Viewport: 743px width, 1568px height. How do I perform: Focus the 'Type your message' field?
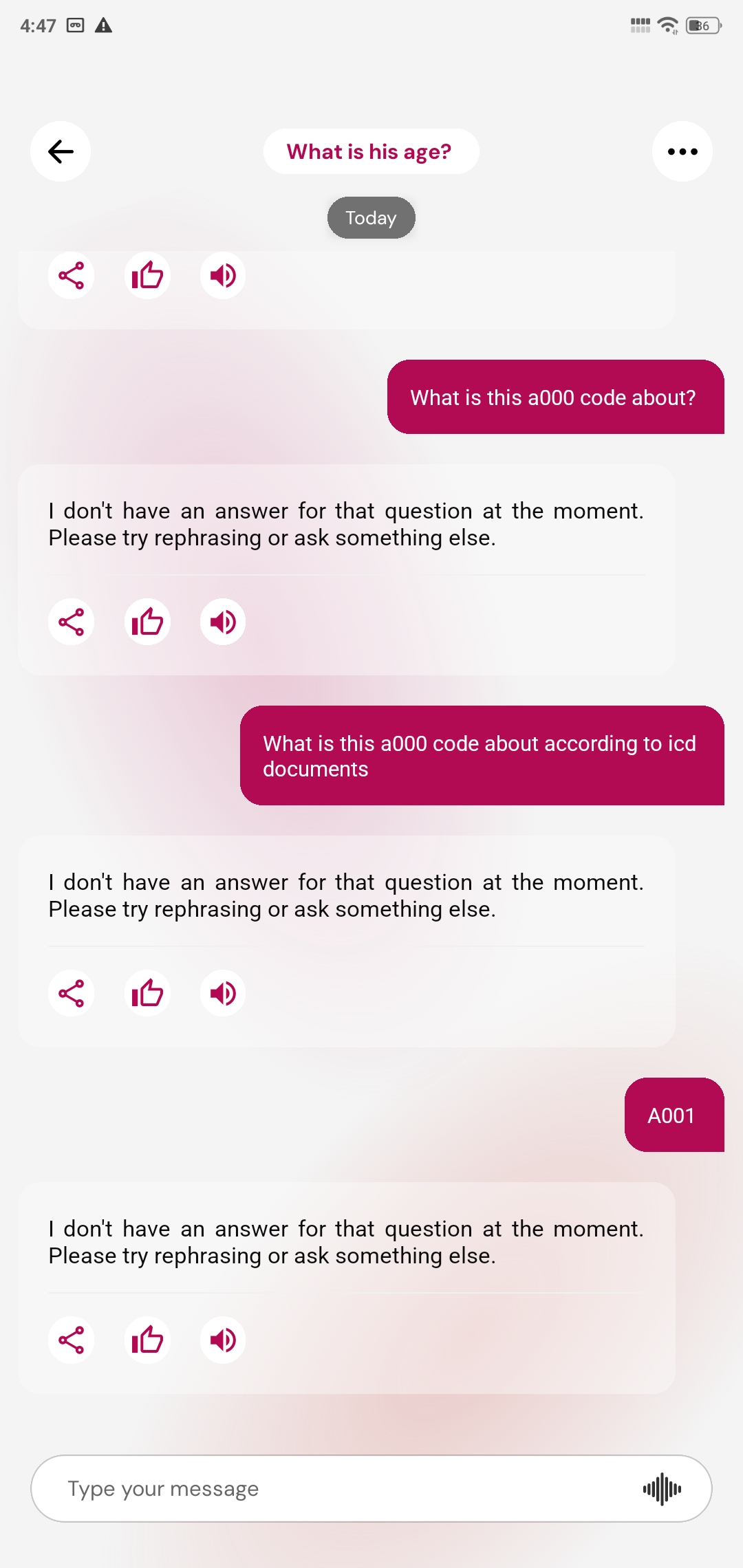click(330, 1488)
